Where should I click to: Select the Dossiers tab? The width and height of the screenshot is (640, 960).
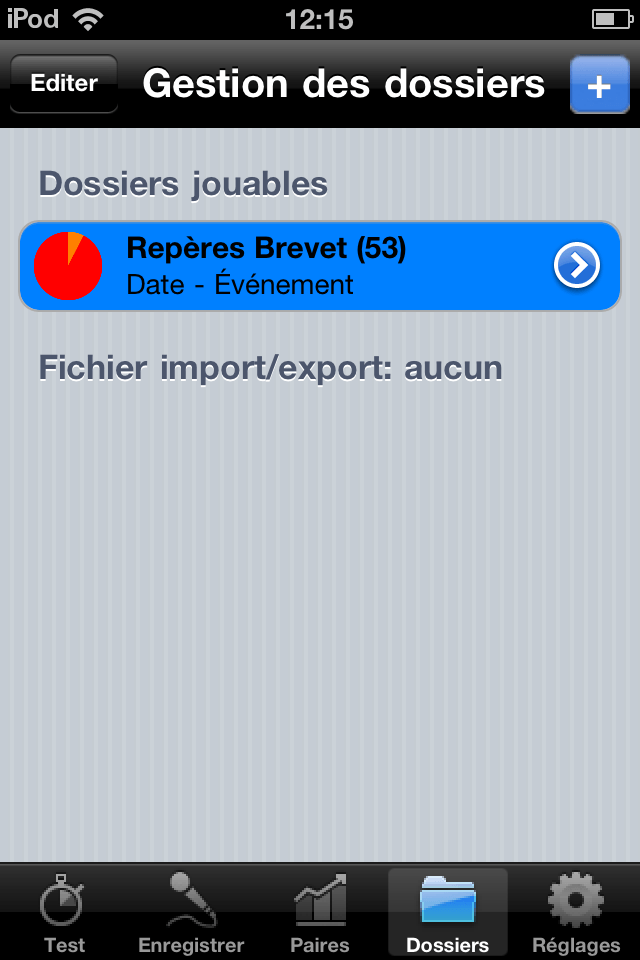(447, 912)
